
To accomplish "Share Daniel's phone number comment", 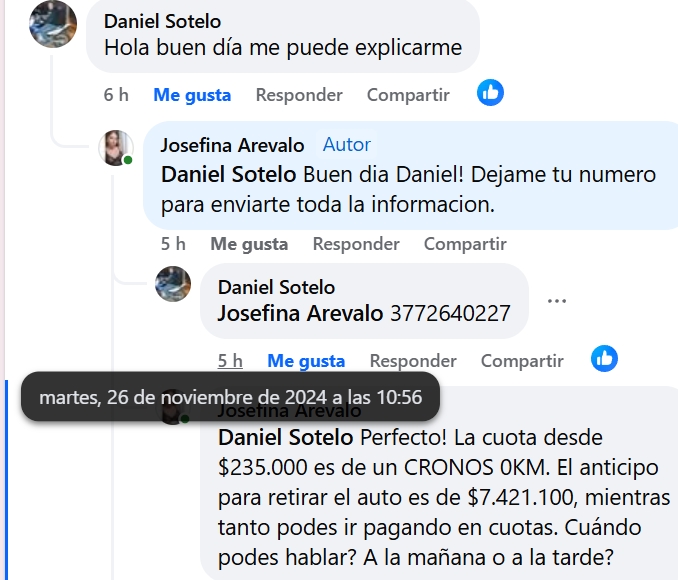I will 522,361.
